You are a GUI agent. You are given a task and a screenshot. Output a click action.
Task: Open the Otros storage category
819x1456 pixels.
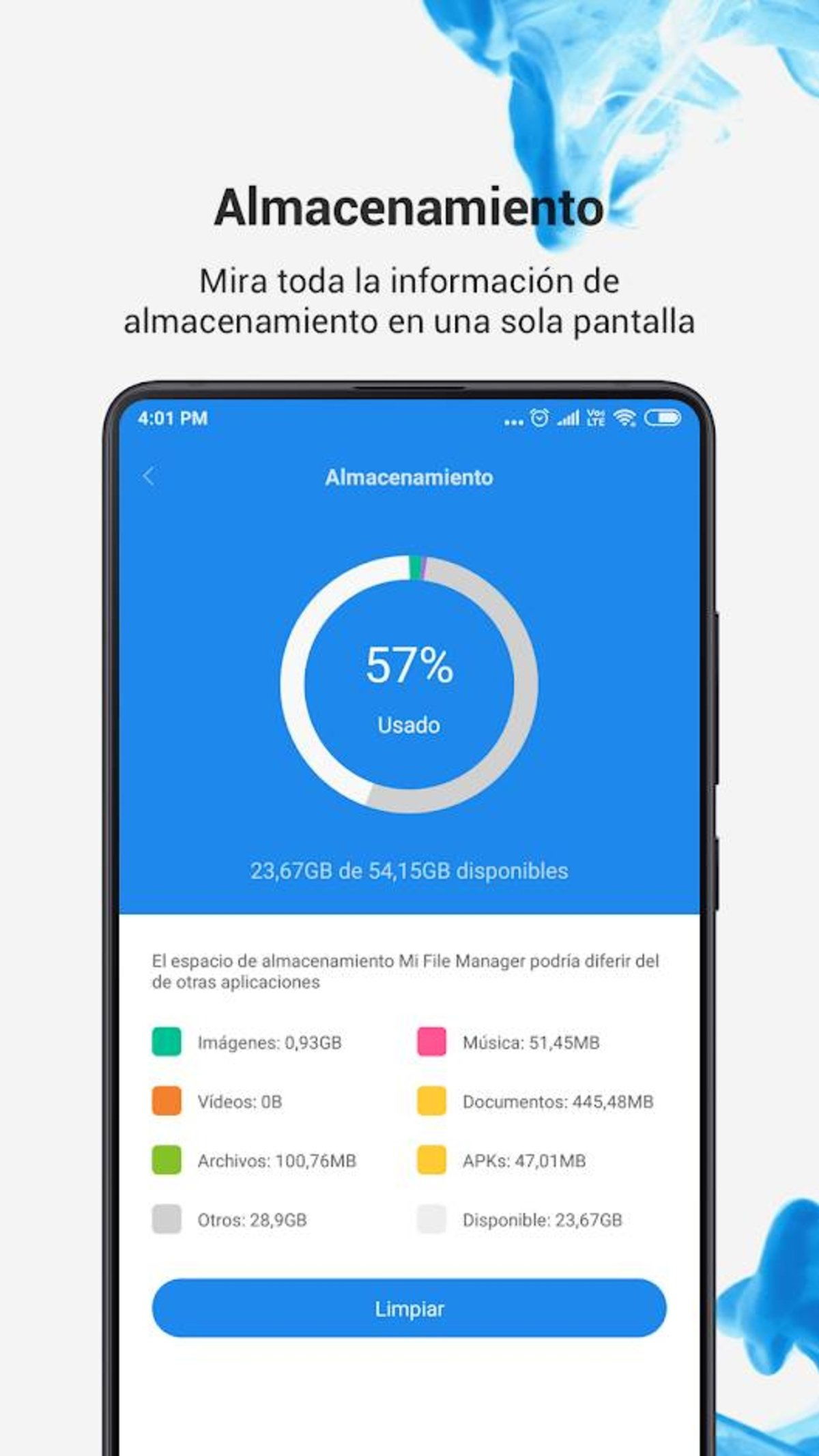(252, 1219)
